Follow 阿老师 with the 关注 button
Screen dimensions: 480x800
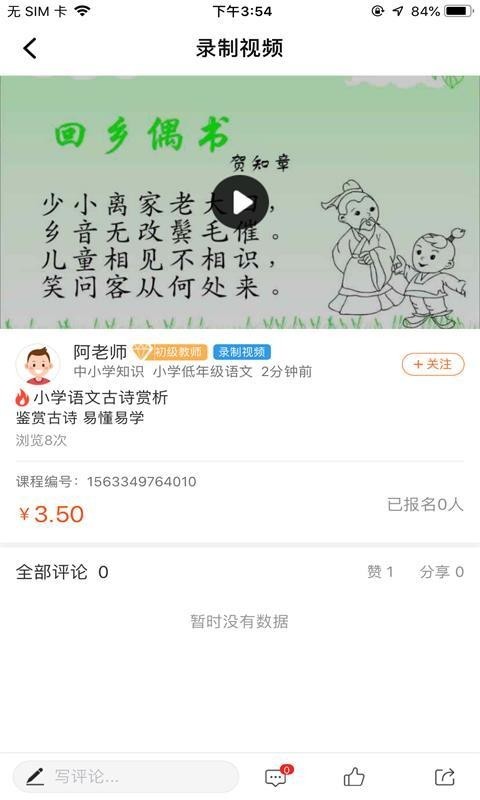[433, 364]
